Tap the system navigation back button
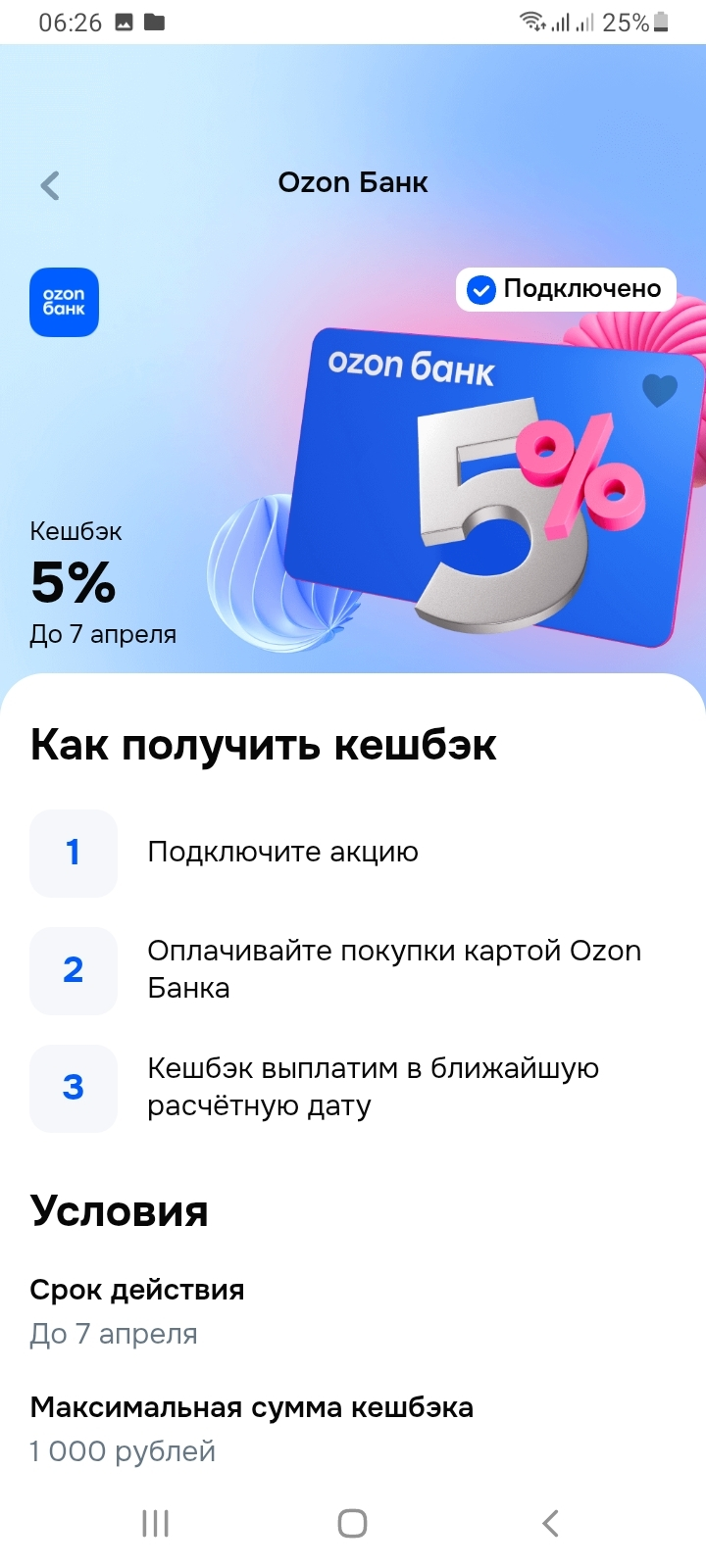The height and width of the screenshot is (1568, 706). pyautogui.click(x=550, y=1523)
